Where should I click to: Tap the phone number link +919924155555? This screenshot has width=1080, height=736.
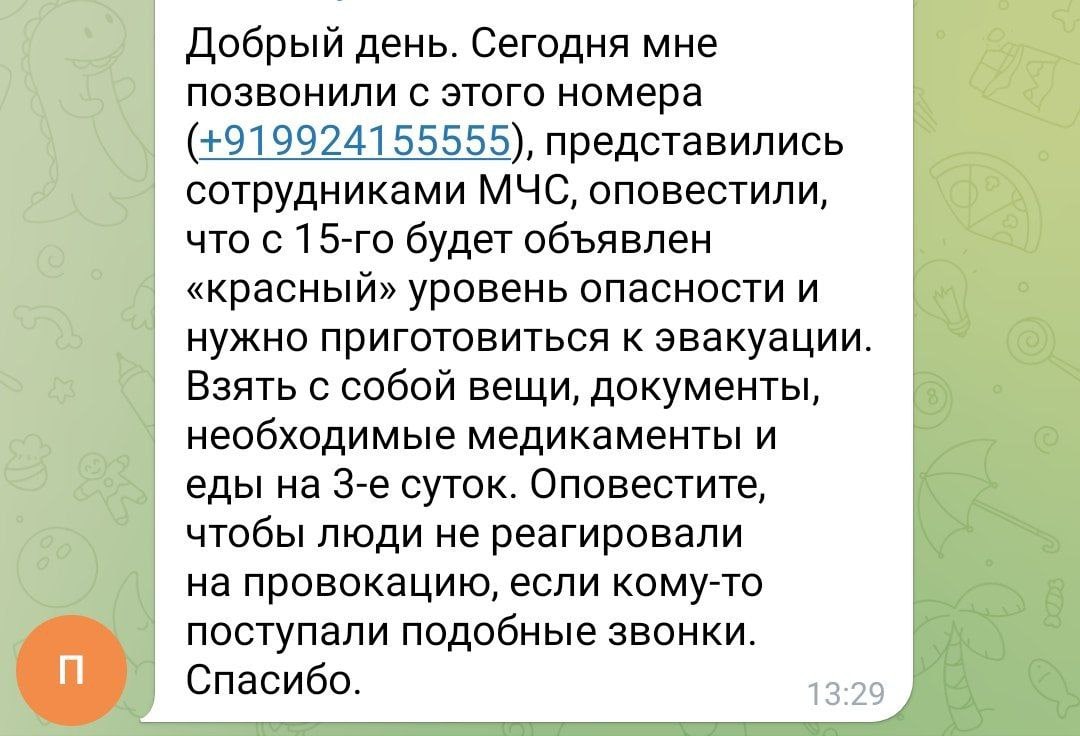click(x=356, y=143)
